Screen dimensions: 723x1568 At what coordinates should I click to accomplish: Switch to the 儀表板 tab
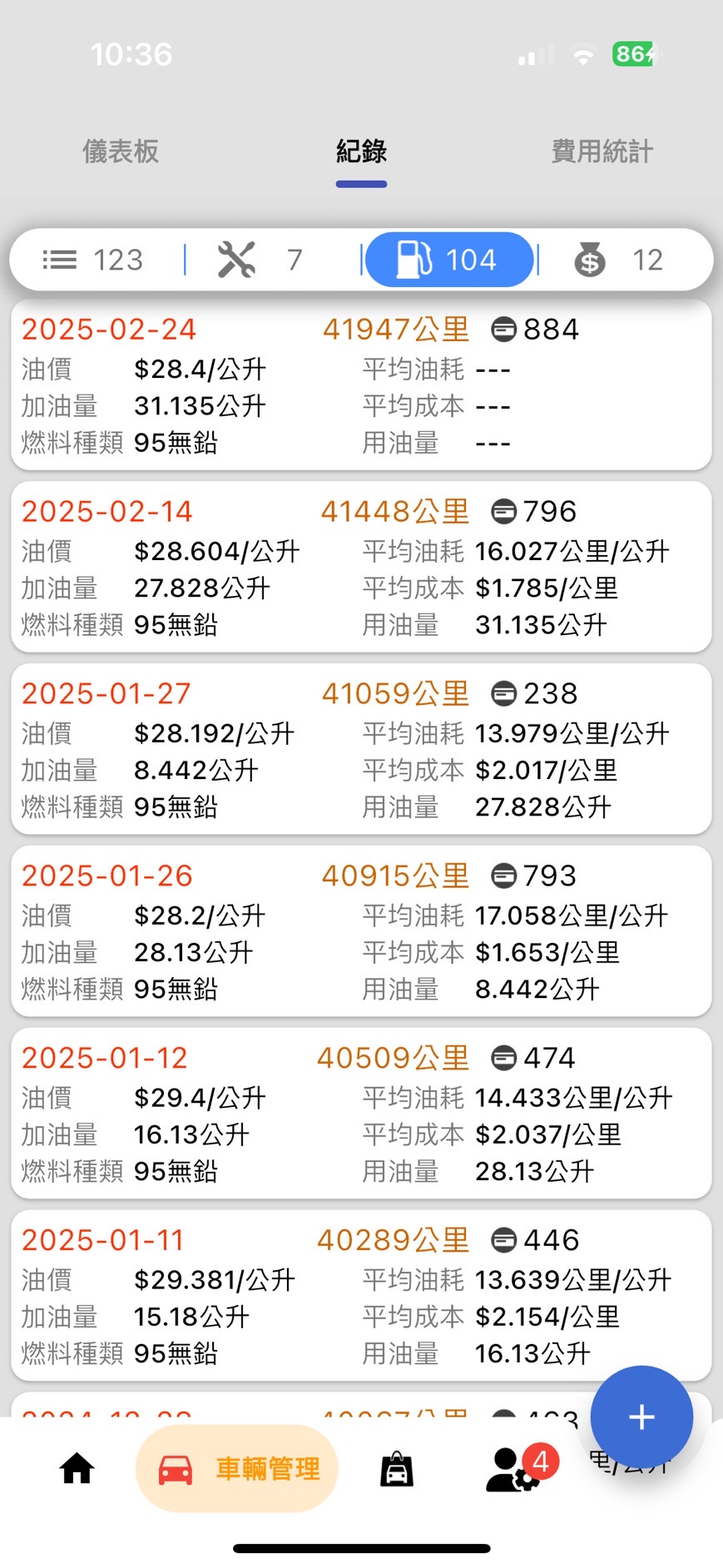tap(121, 151)
